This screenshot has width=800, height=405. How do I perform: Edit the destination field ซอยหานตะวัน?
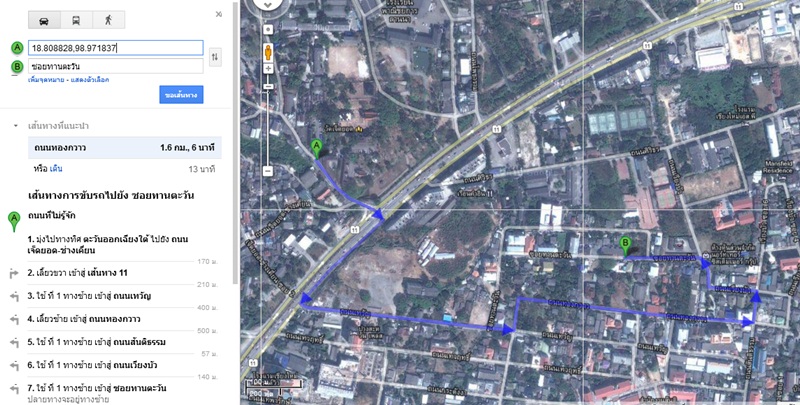[x=115, y=66]
